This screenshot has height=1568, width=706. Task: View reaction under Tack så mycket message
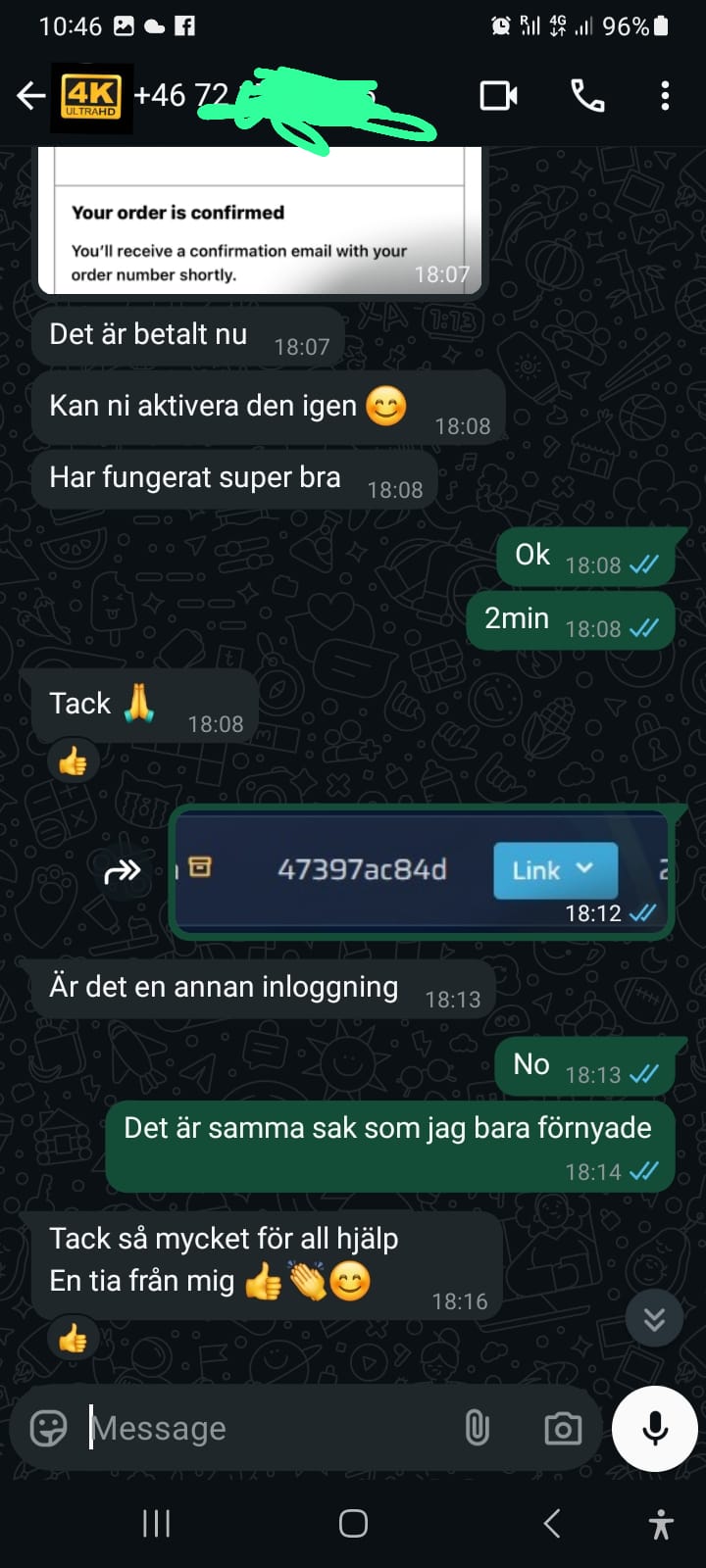tap(74, 1338)
